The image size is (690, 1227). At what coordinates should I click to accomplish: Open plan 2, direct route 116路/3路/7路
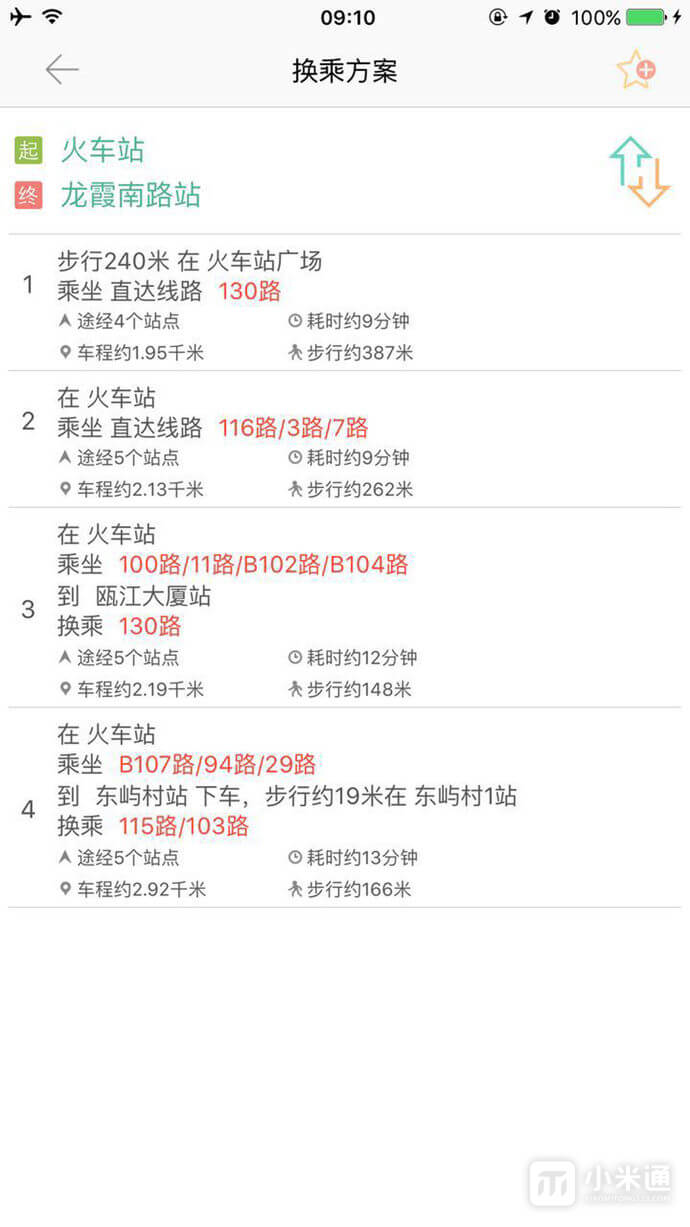(345, 440)
